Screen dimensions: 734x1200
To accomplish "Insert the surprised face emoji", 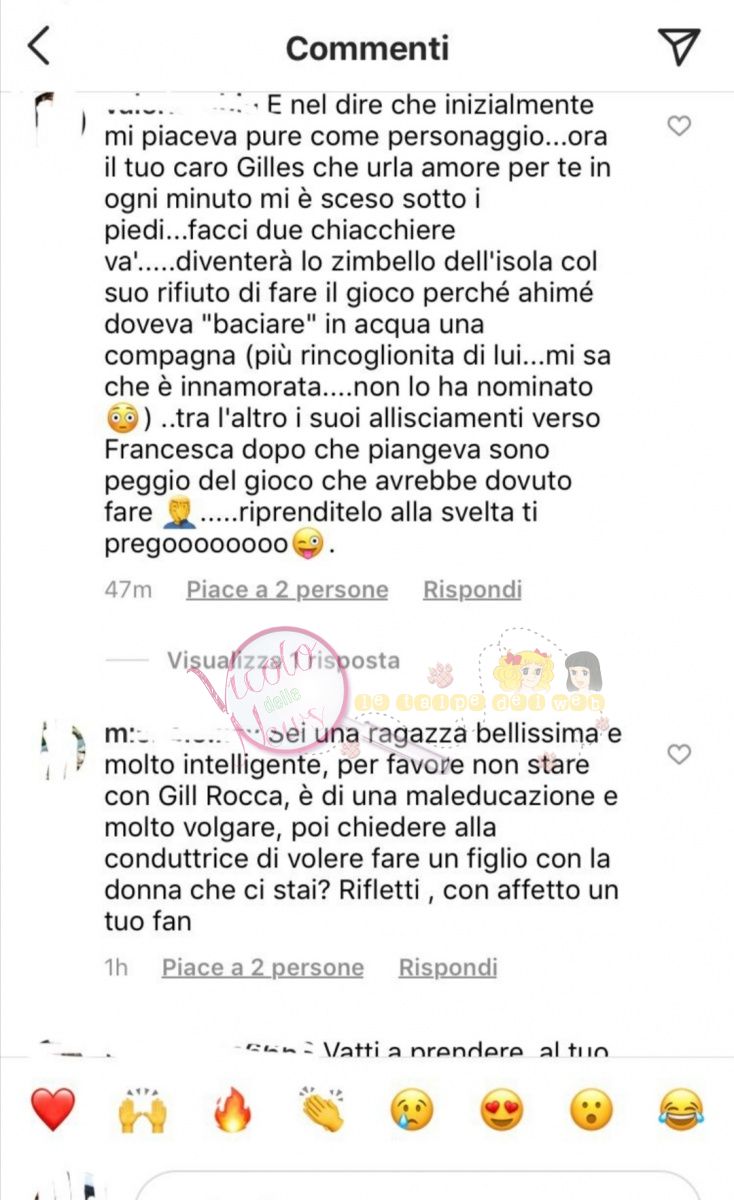I will click(591, 1110).
